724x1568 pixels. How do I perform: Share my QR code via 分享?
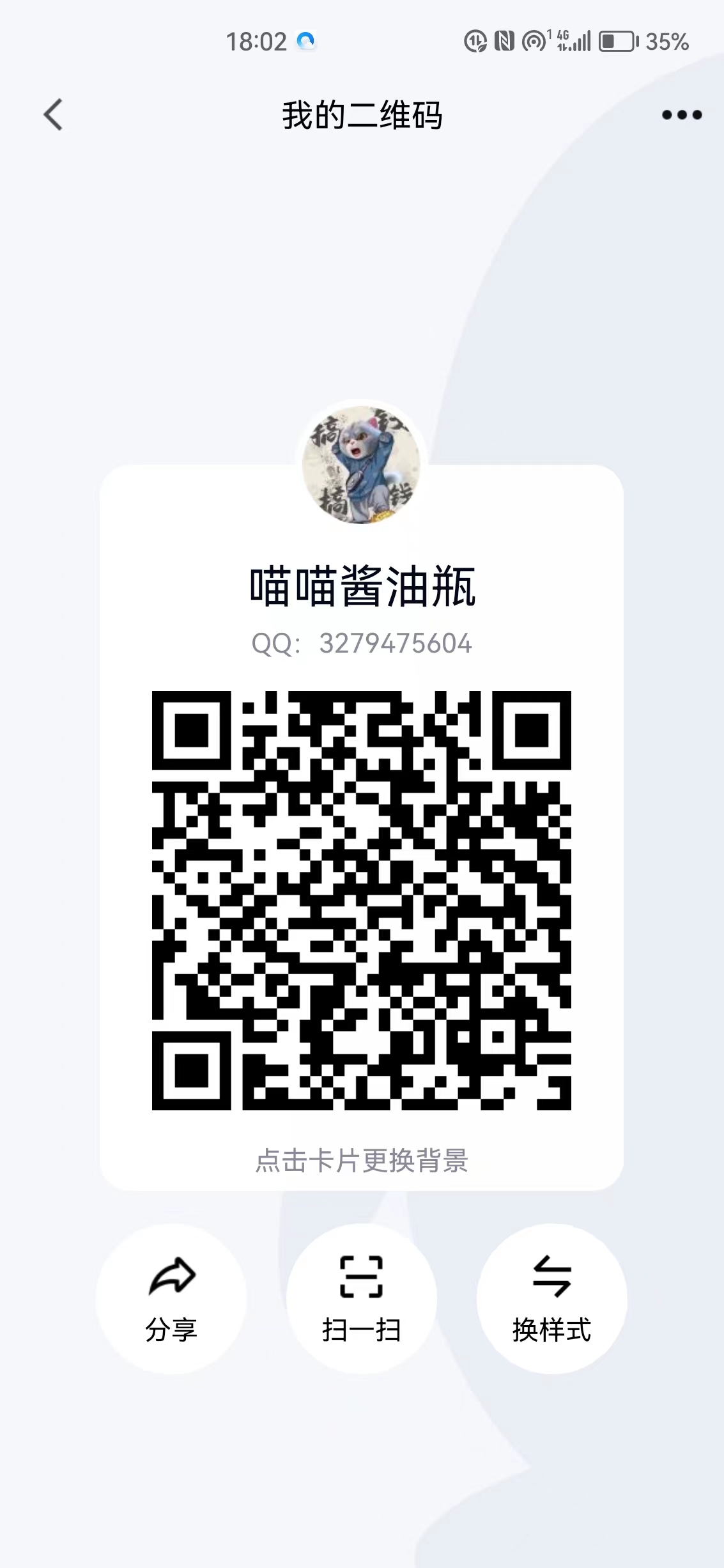pyautogui.click(x=171, y=1298)
